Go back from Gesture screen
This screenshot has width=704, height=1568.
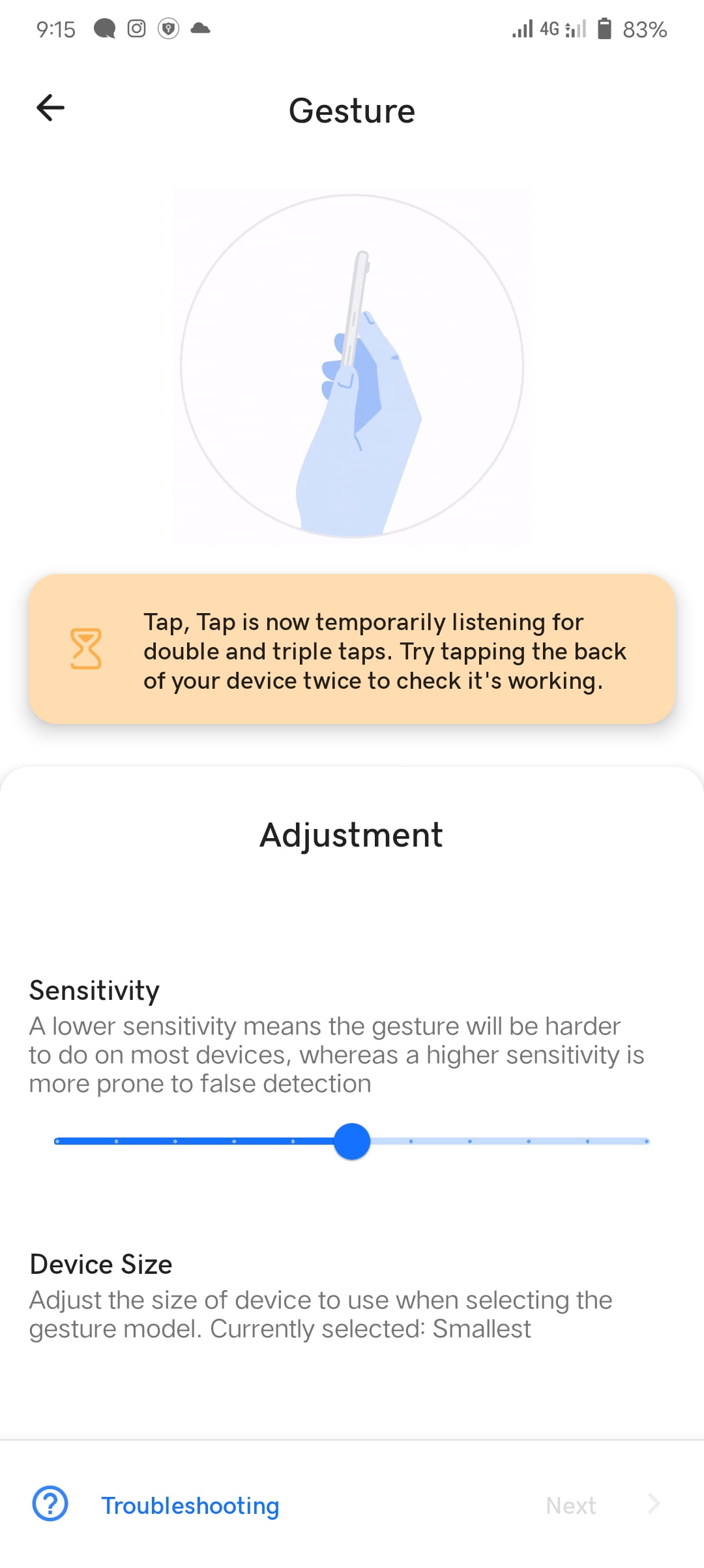point(50,108)
